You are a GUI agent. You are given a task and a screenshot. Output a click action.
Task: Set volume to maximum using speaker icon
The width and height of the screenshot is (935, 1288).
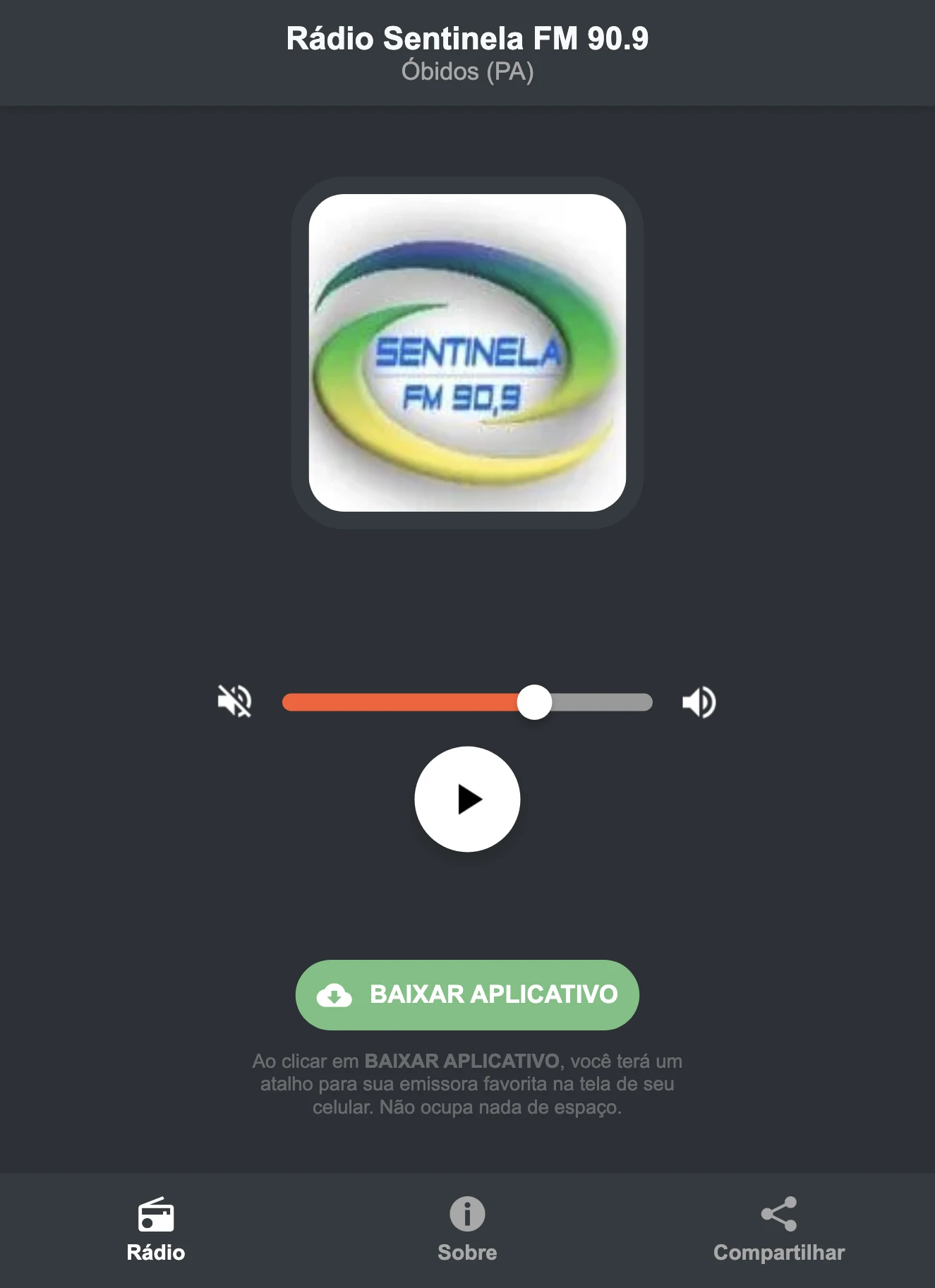[698, 701]
